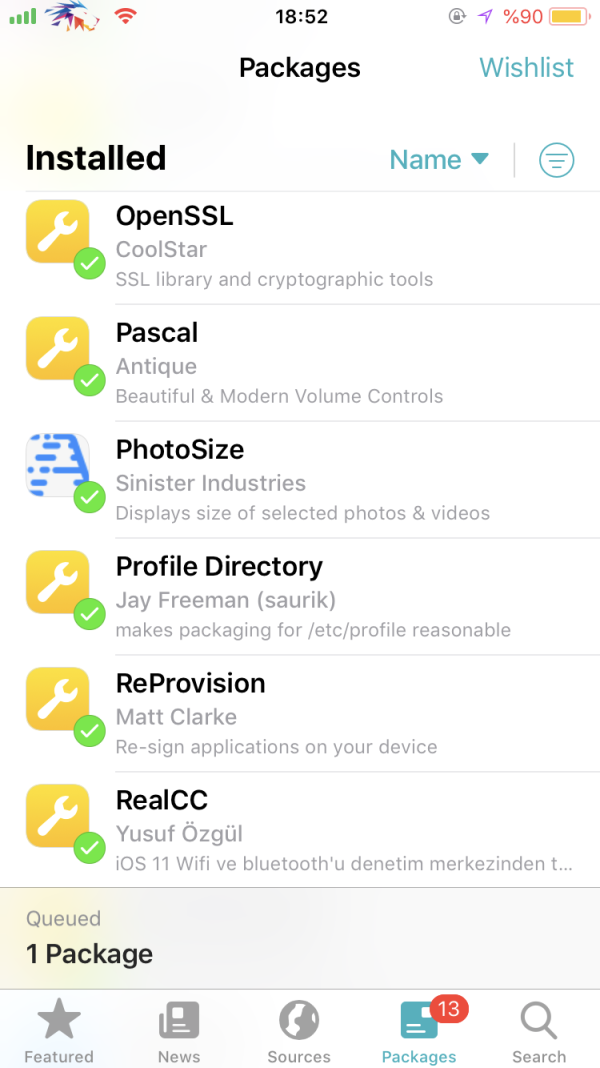View the PhotoSize package

300,480
